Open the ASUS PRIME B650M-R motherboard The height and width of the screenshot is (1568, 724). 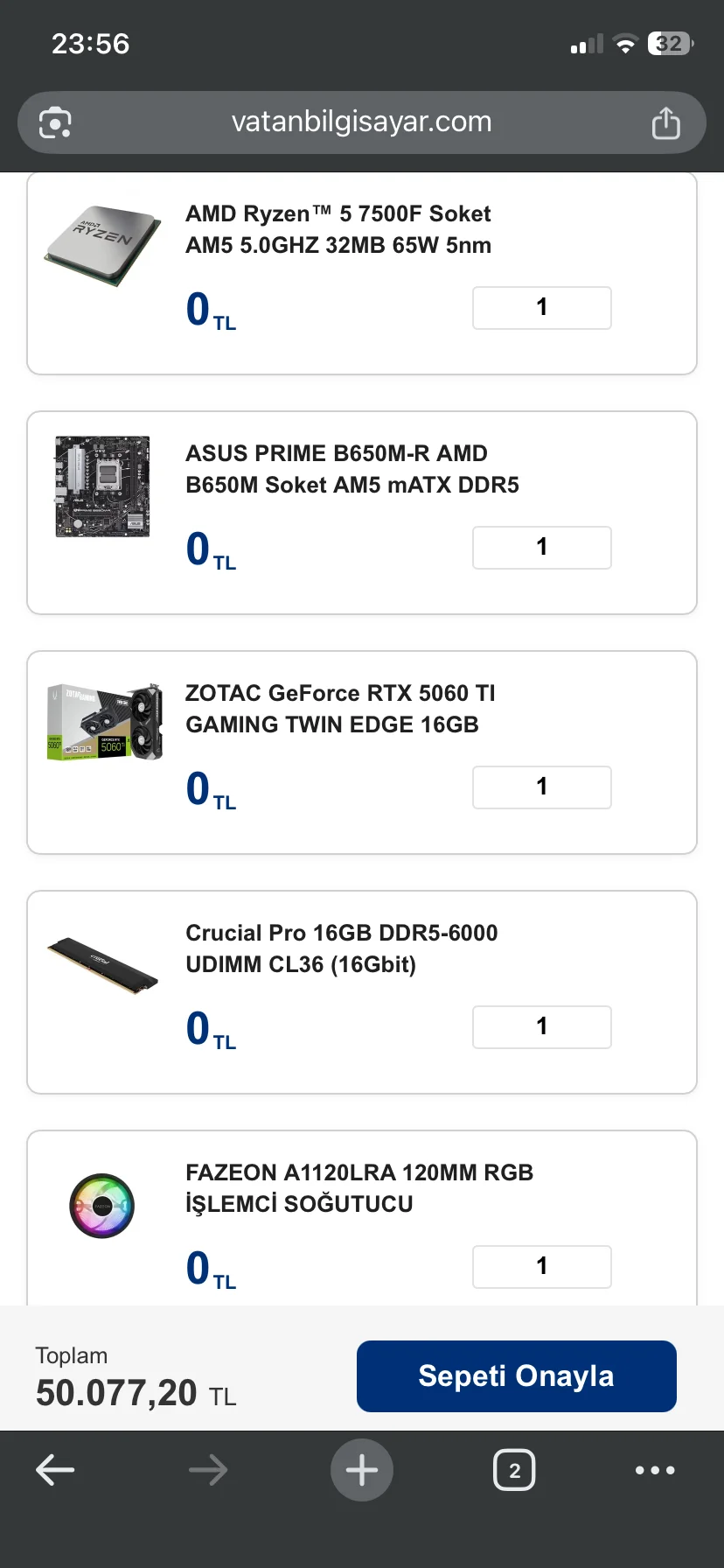[352, 469]
